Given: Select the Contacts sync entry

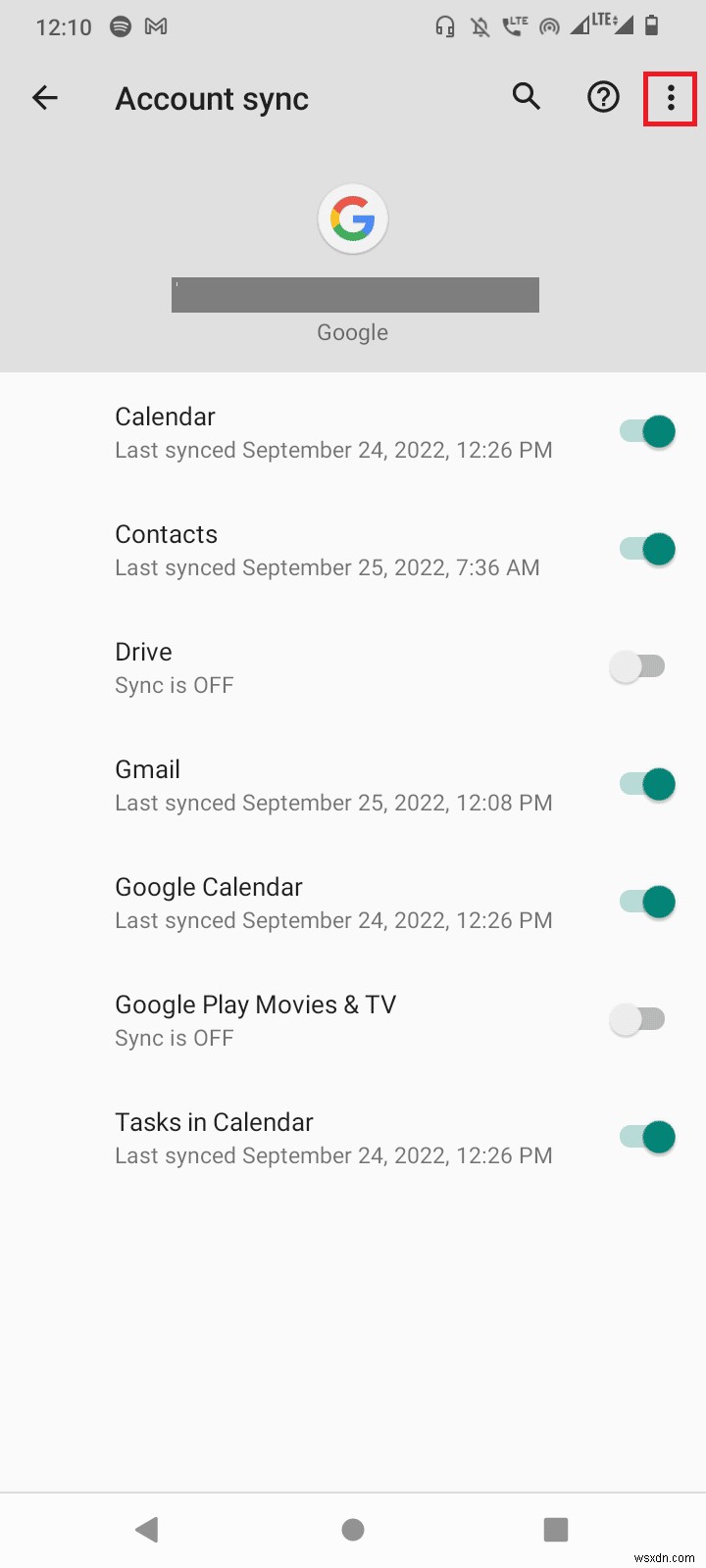Looking at the screenshot, I should pos(294,549).
